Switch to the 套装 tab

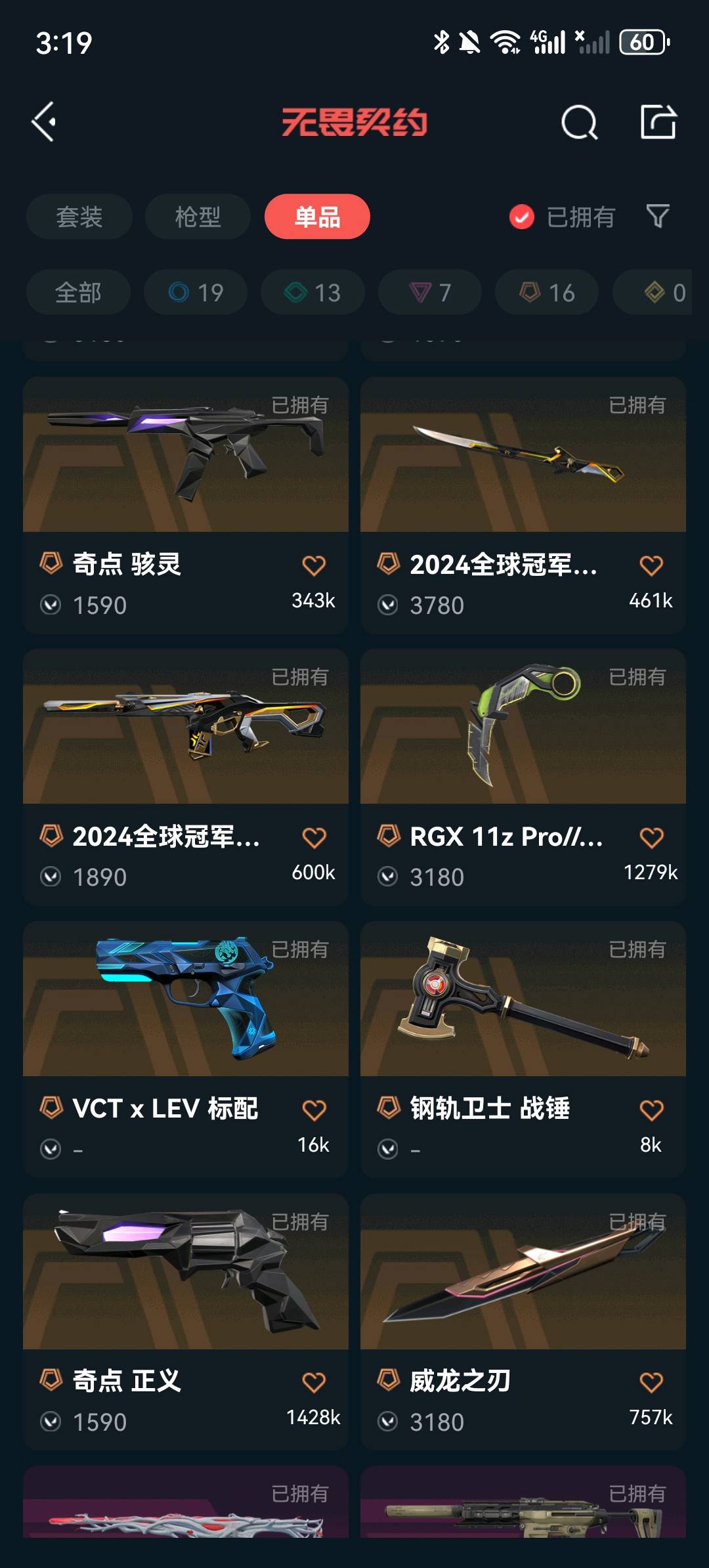(79, 217)
